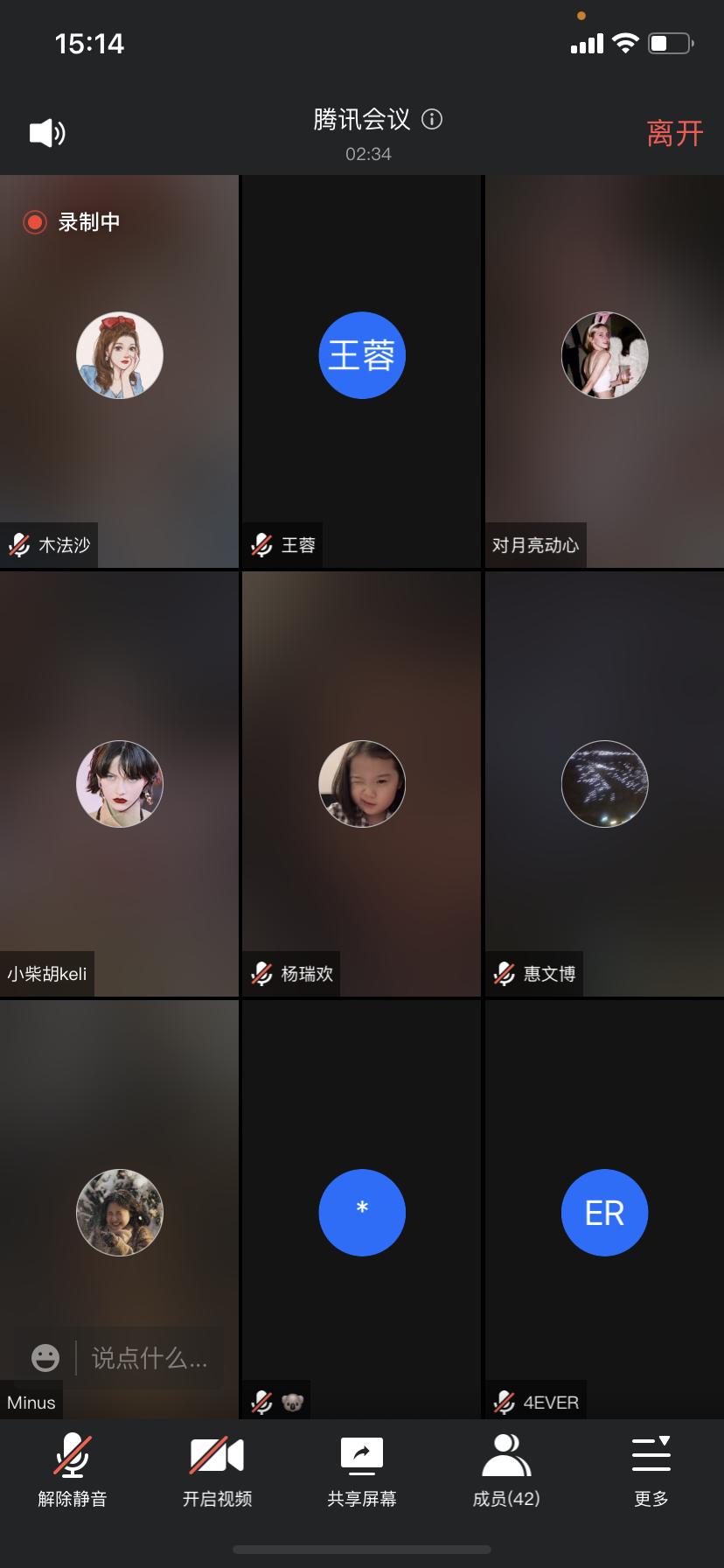
Task: Open 杨瑞欢's participant tile
Action: [361, 784]
